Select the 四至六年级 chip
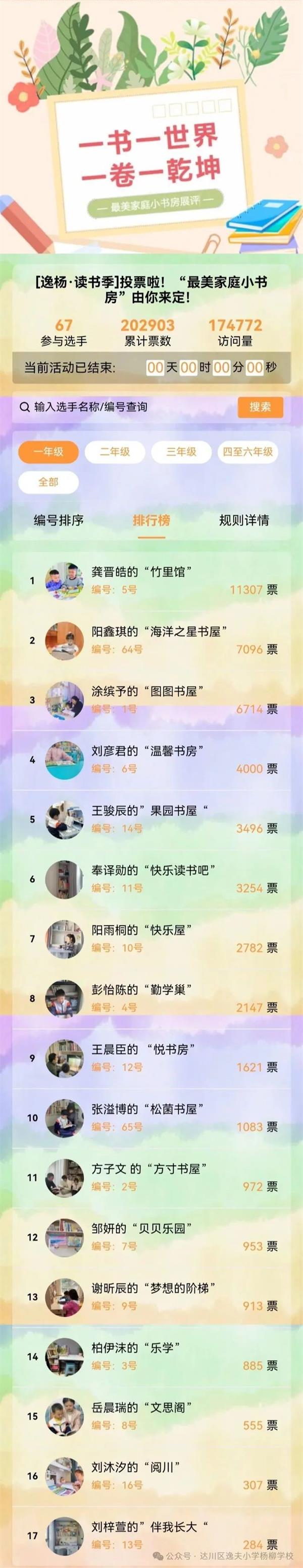Viewport: 303px width, 1568px height. 247,452
